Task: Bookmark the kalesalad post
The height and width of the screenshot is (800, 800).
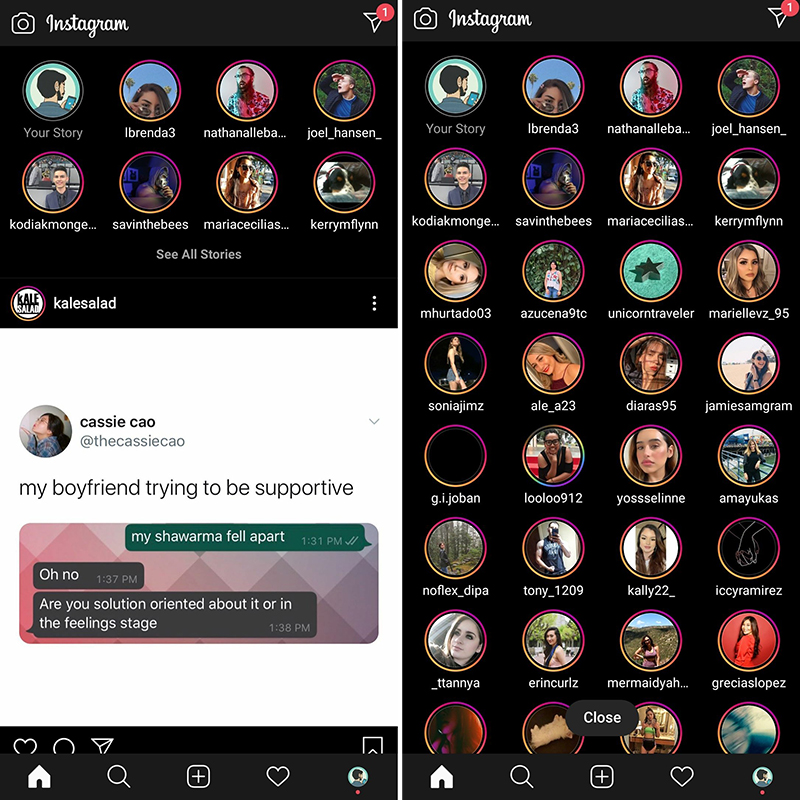Action: (x=372, y=745)
